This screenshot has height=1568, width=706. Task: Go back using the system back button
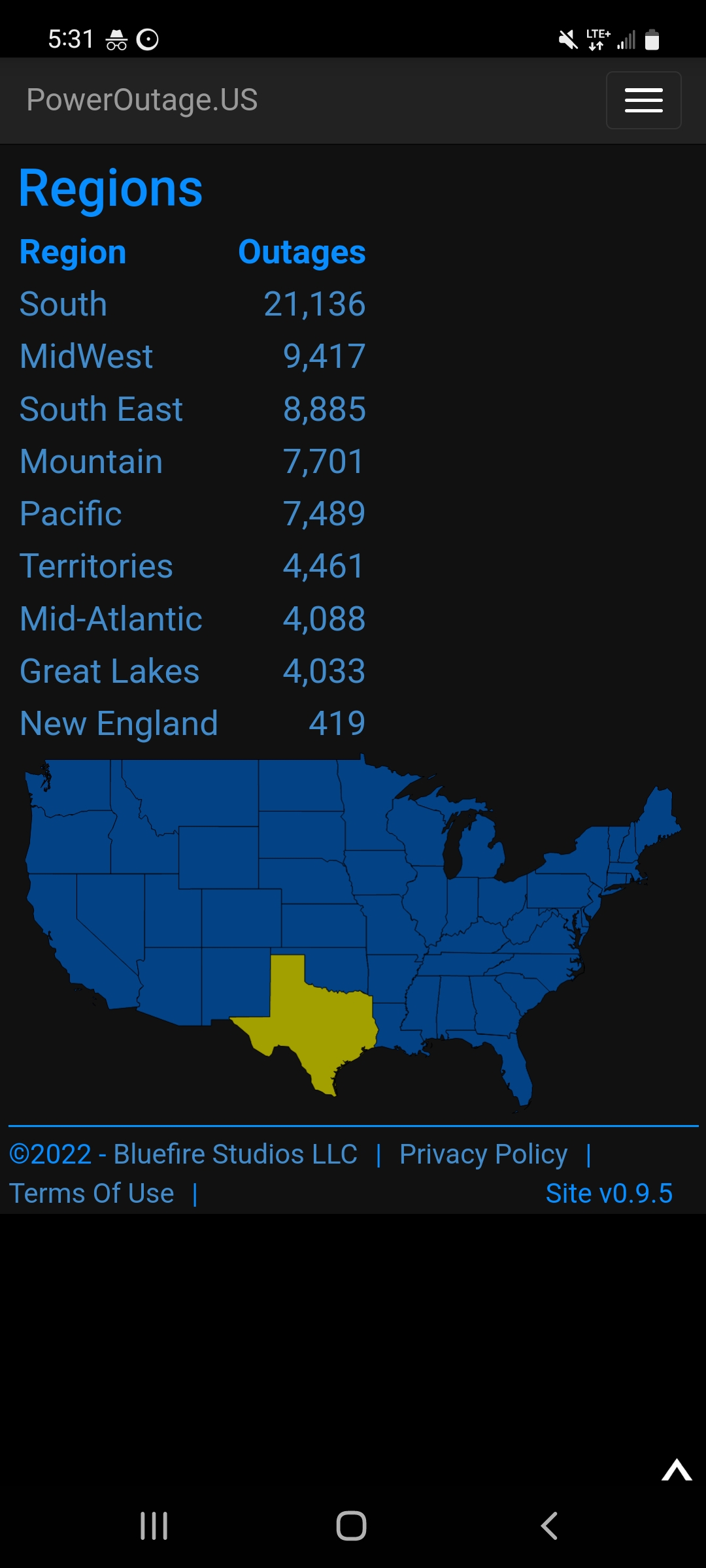(x=549, y=1526)
